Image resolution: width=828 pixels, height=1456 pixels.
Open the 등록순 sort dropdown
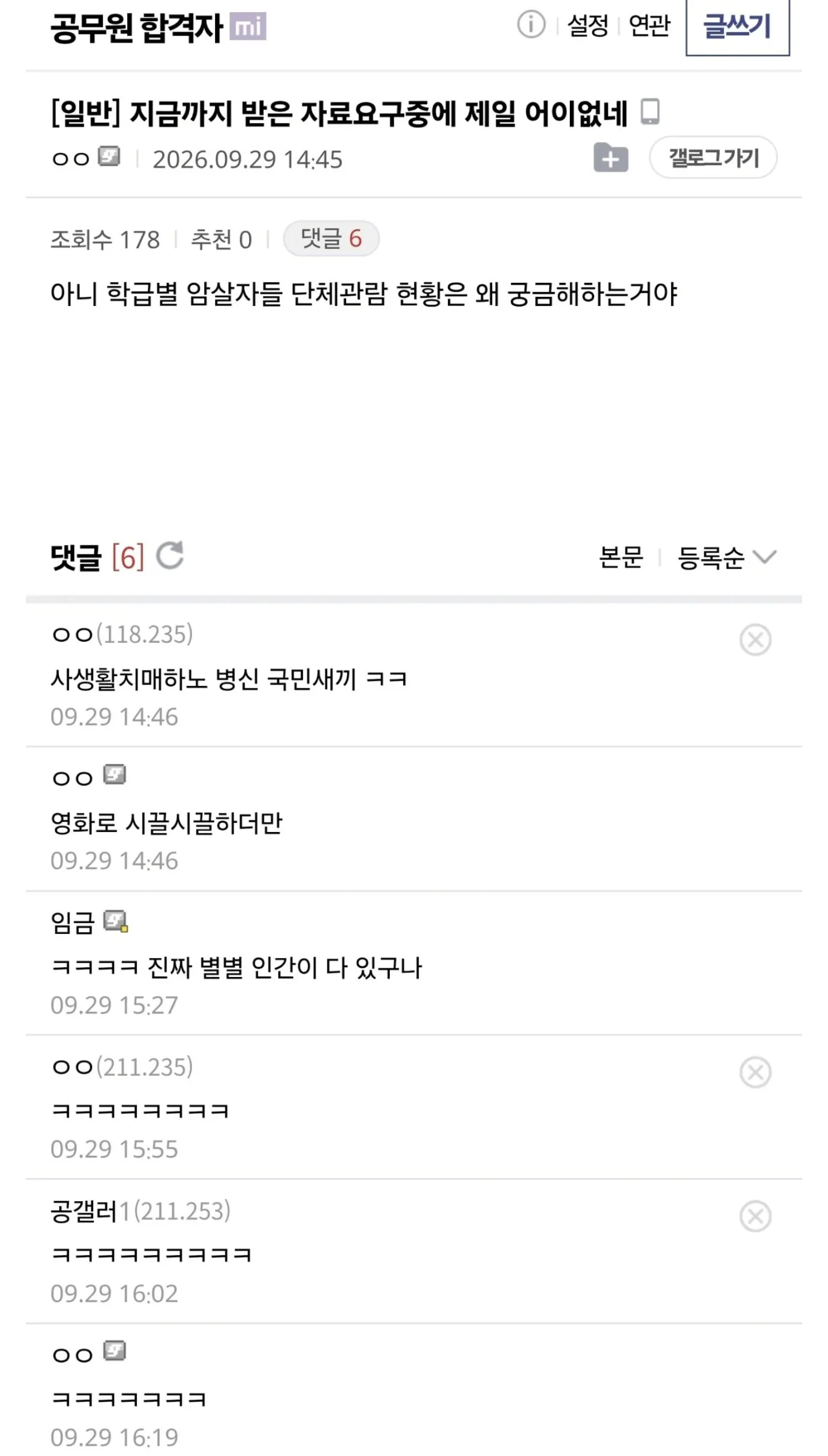point(727,557)
